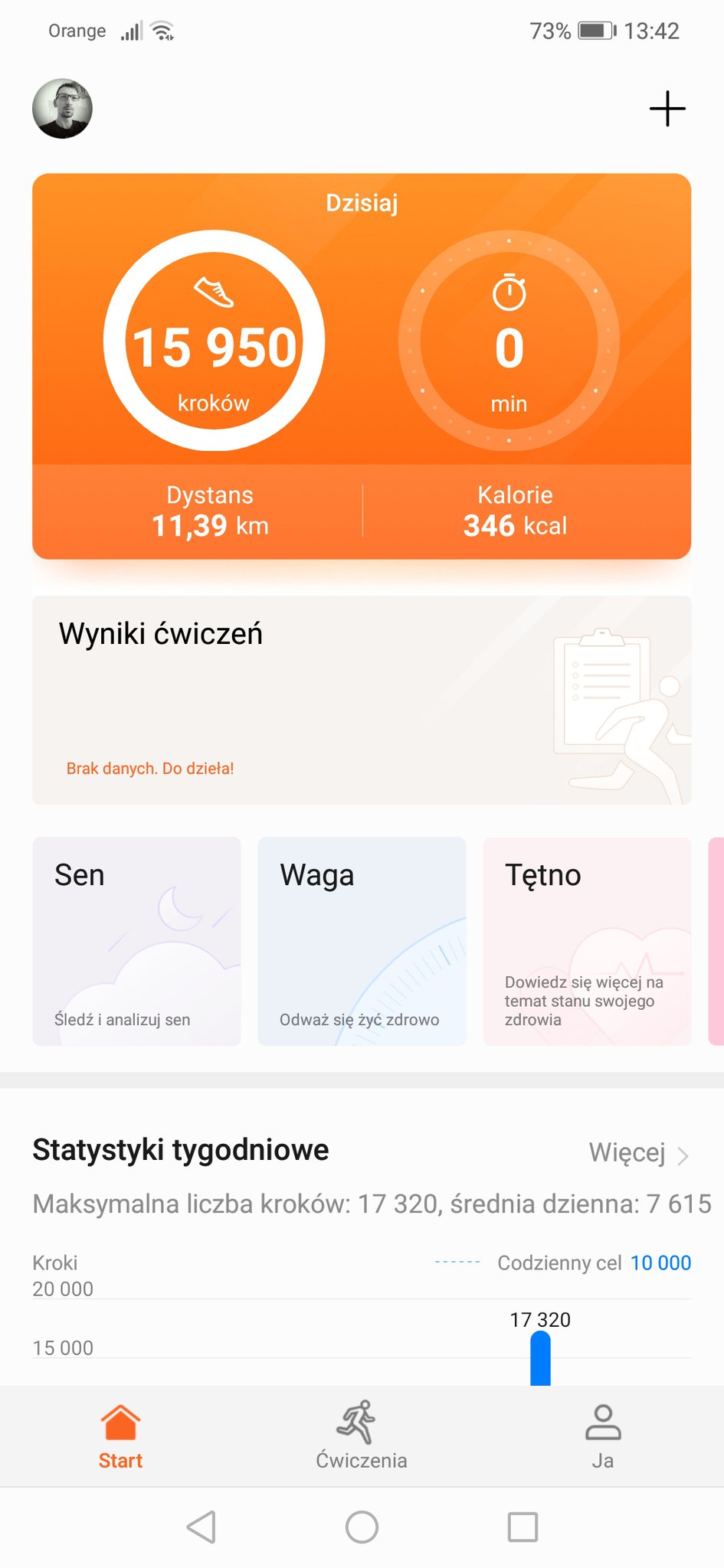Screen dimensions: 724x1568
Task: Open the recent apps overview
Action: (523, 1527)
